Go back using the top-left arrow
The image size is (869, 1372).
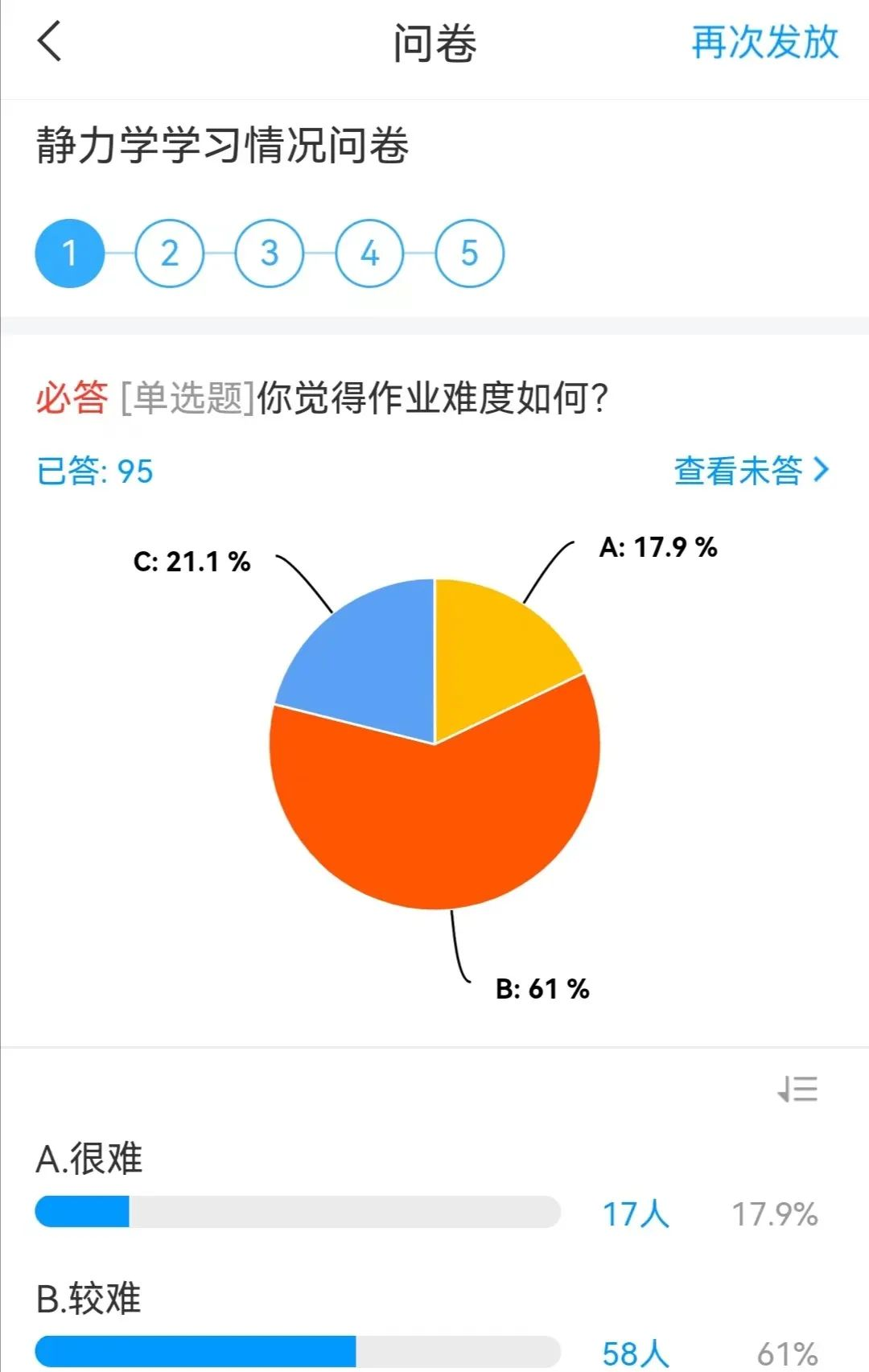coord(50,42)
